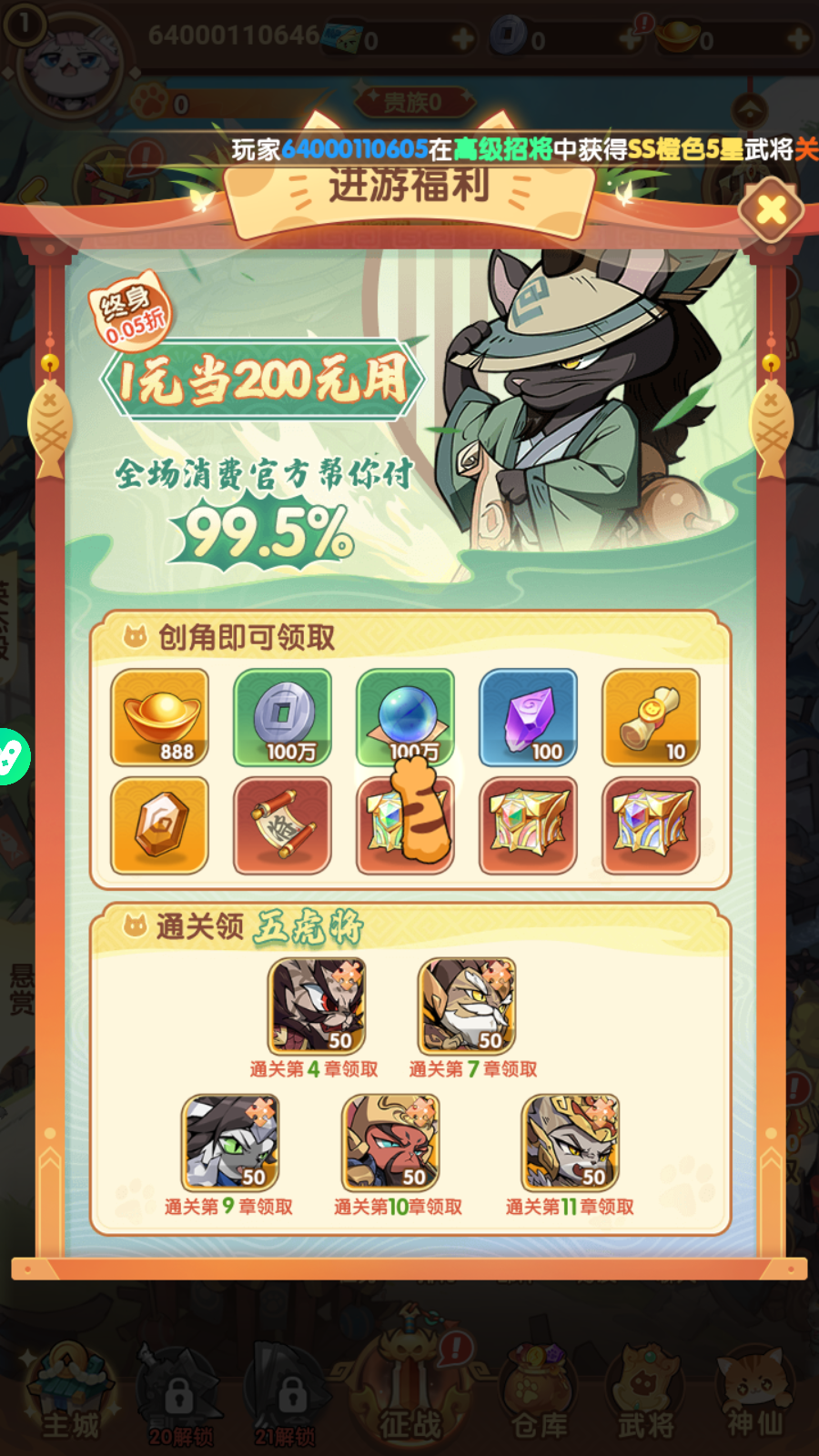Screen dimensions: 819x1456
Task: Tap the red recruitment scroll reward
Action: [x=283, y=825]
